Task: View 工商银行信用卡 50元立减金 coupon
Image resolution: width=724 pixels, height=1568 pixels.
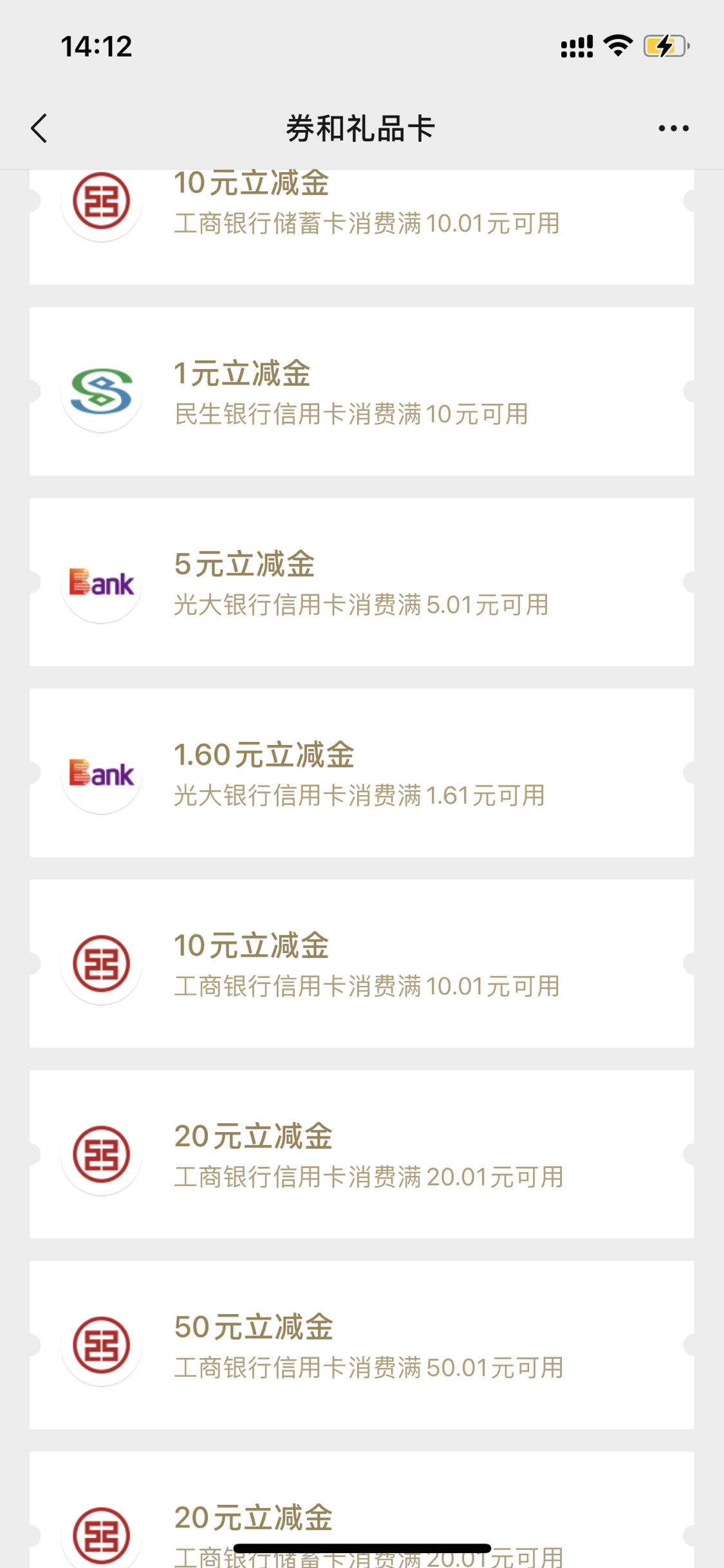Action: (x=362, y=1345)
